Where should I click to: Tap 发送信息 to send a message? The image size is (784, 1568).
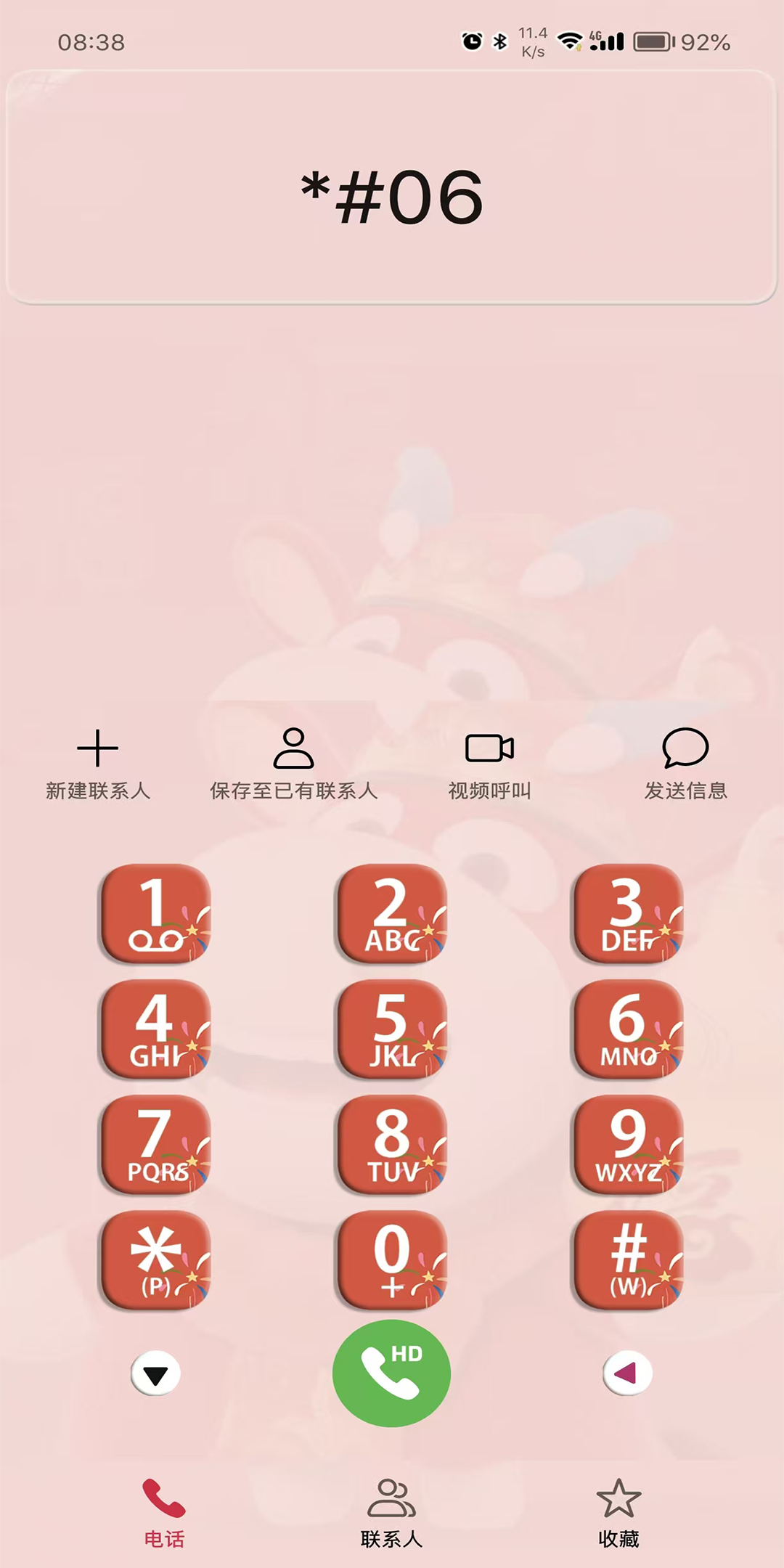tap(685, 764)
